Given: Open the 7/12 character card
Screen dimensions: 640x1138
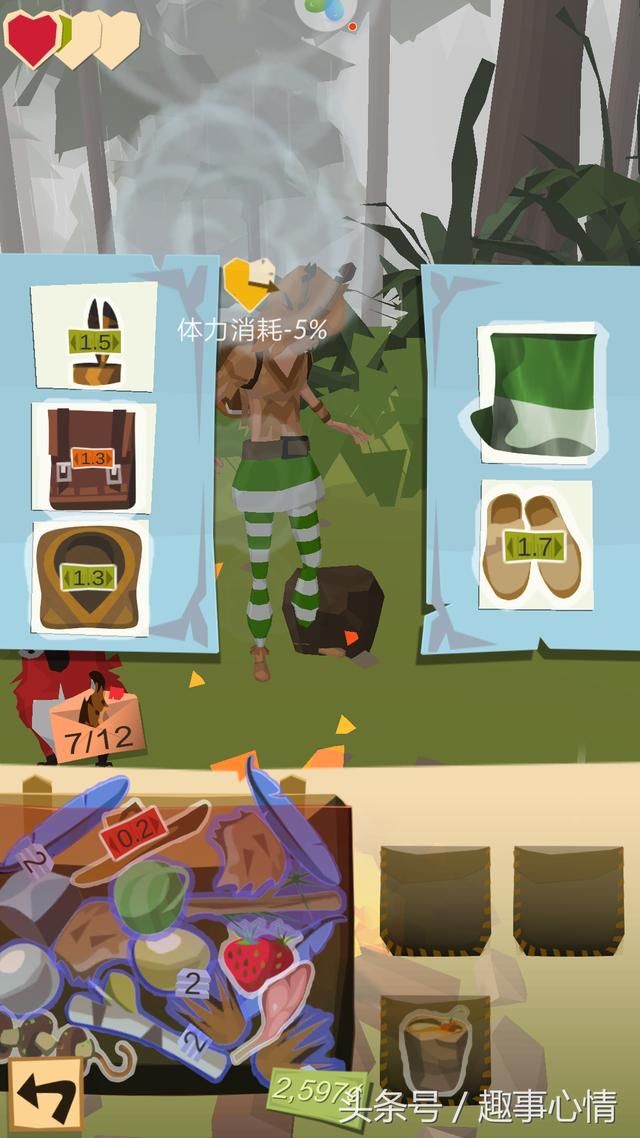Looking at the screenshot, I should click(x=95, y=723).
